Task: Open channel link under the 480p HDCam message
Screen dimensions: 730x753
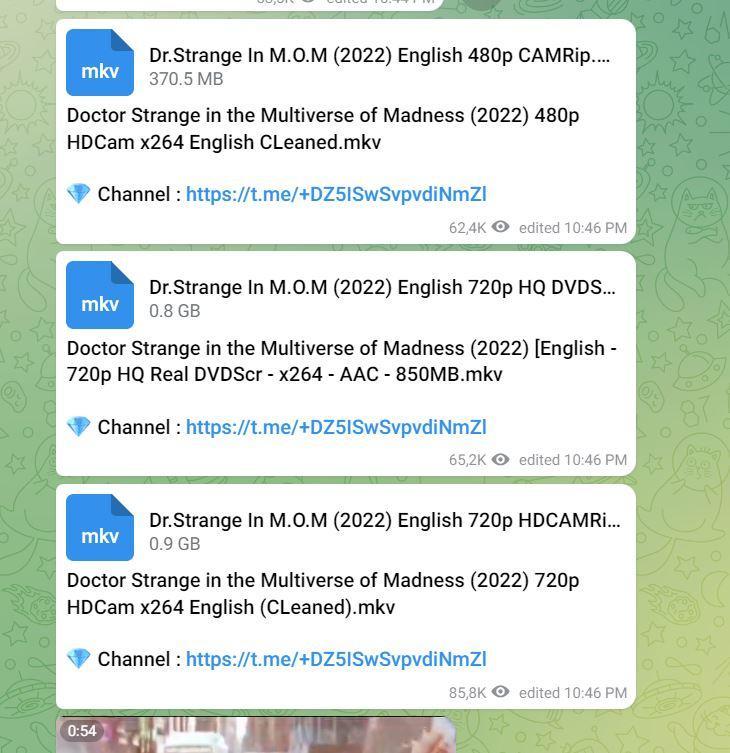Action: pos(336,194)
